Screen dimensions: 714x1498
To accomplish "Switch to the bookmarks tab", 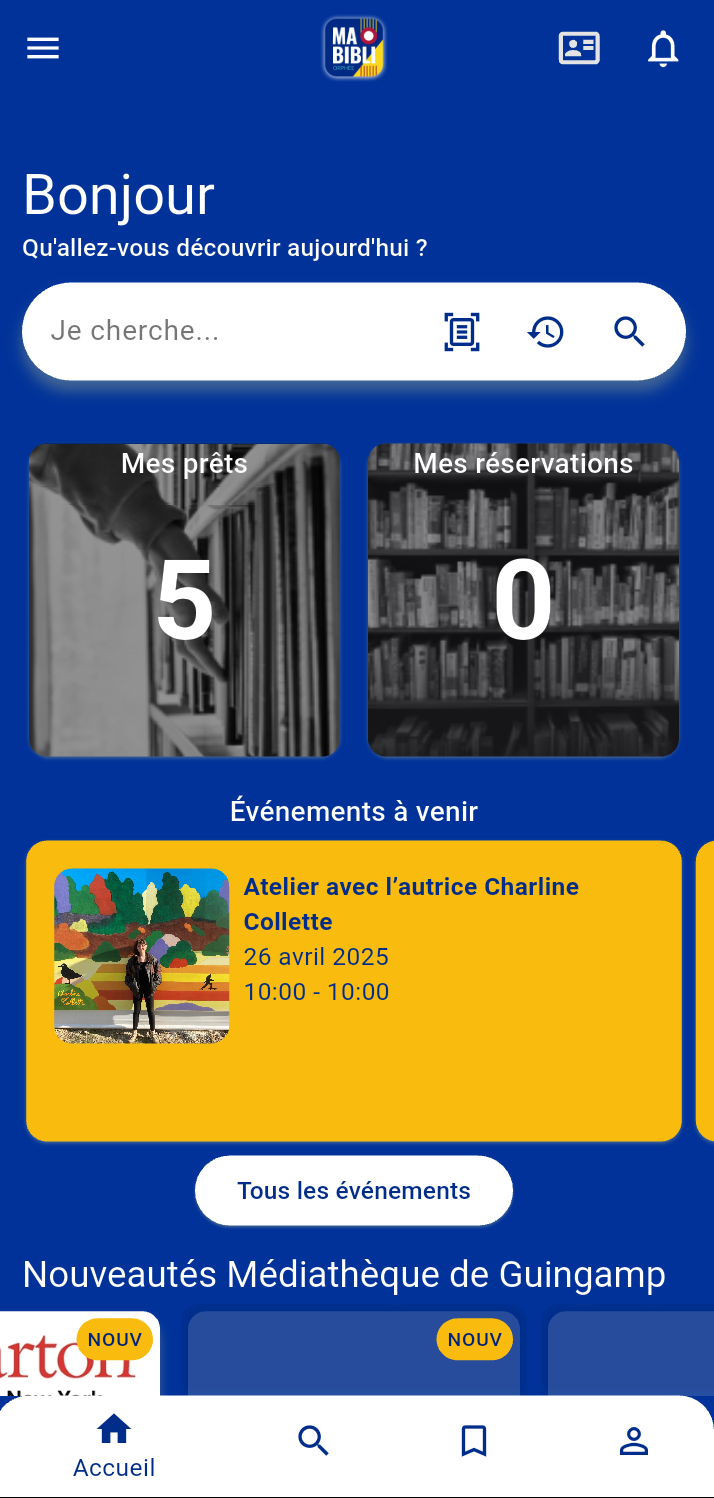I will point(474,1441).
